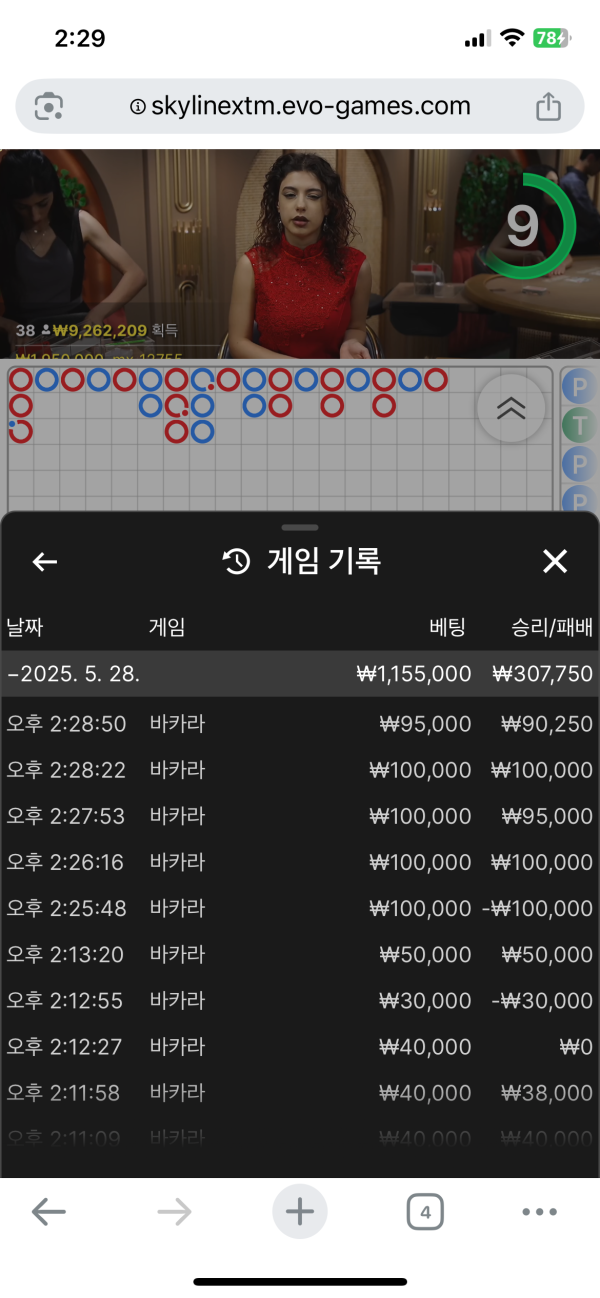
Task: Open the tab switcher showing 4 tabs
Action: tap(425, 1213)
